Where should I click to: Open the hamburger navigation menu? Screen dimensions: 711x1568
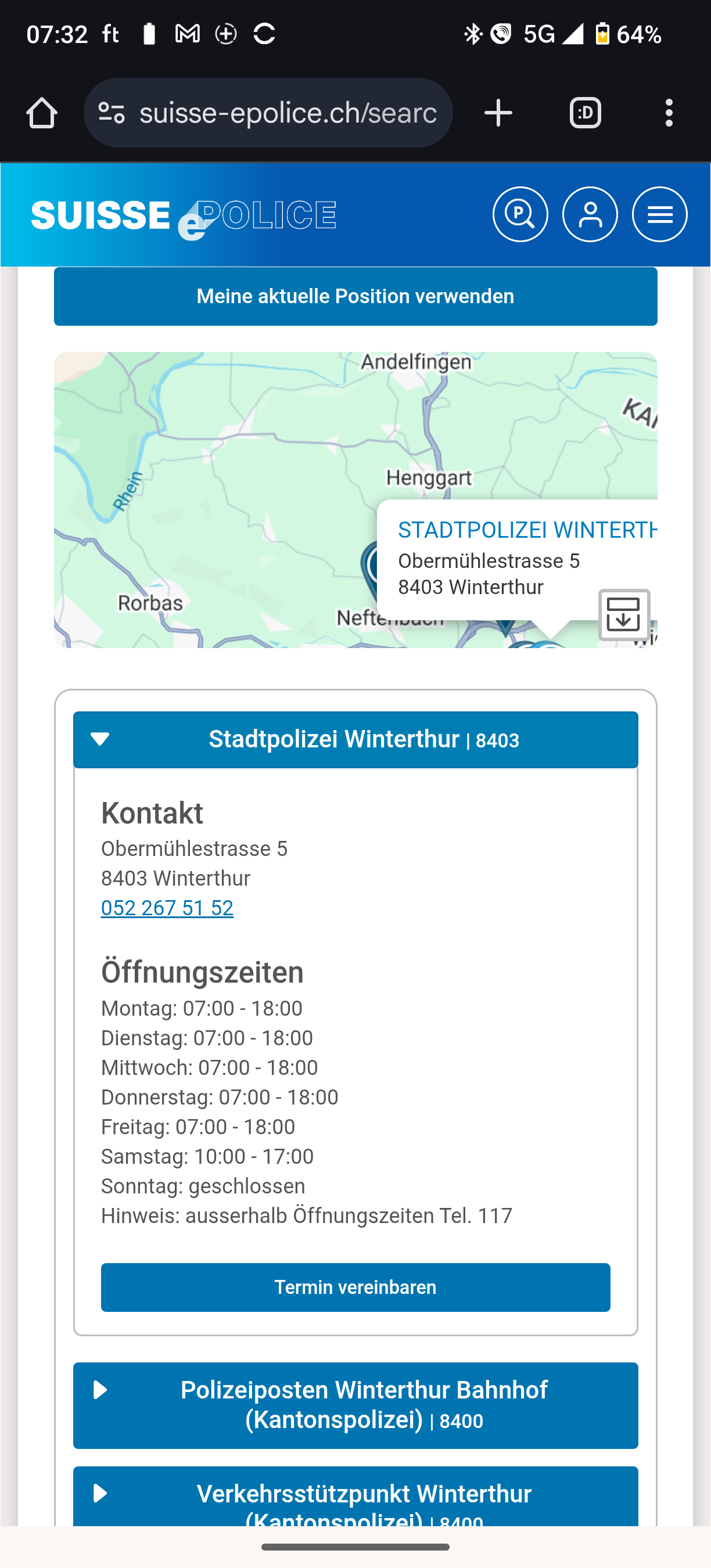pos(659,214)
